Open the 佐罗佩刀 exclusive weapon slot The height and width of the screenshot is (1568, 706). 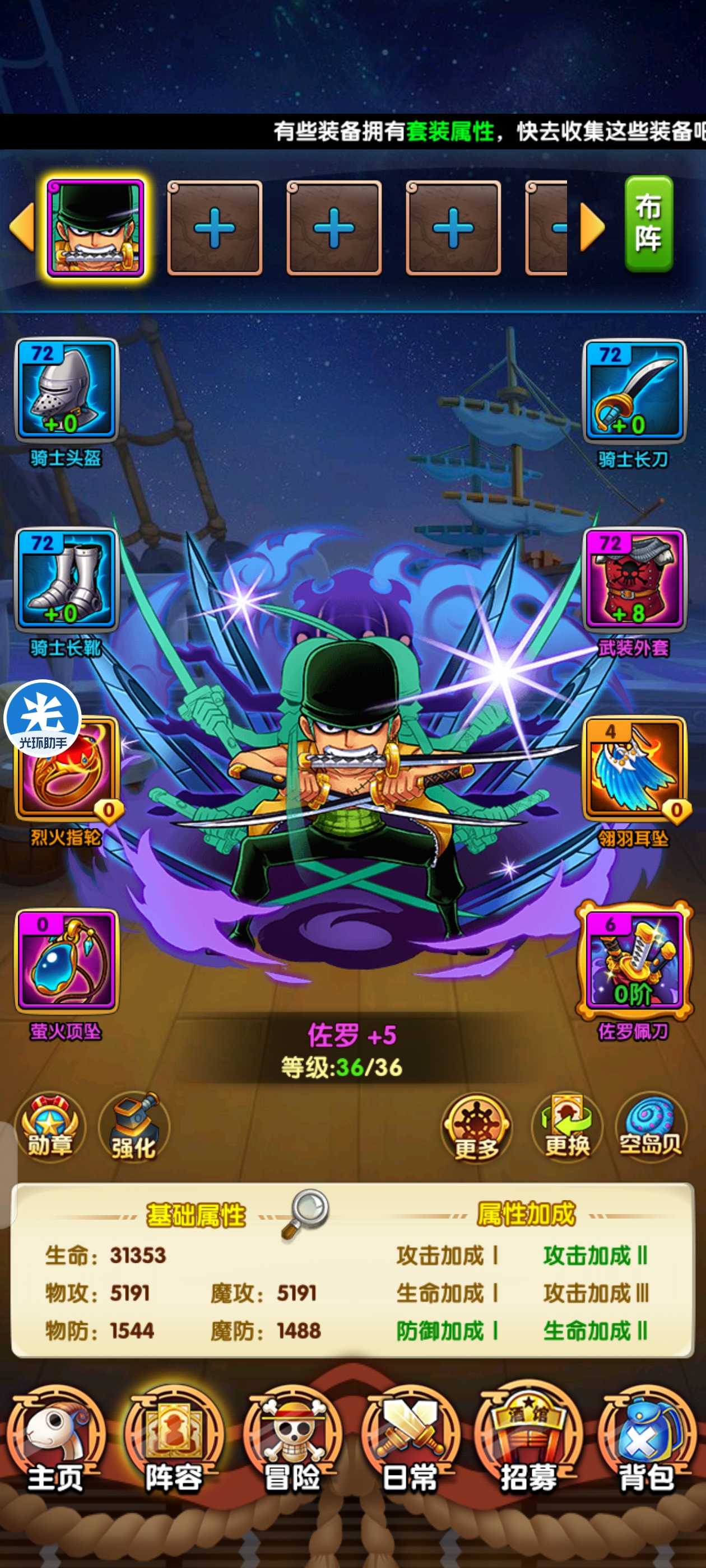(634, 960)
